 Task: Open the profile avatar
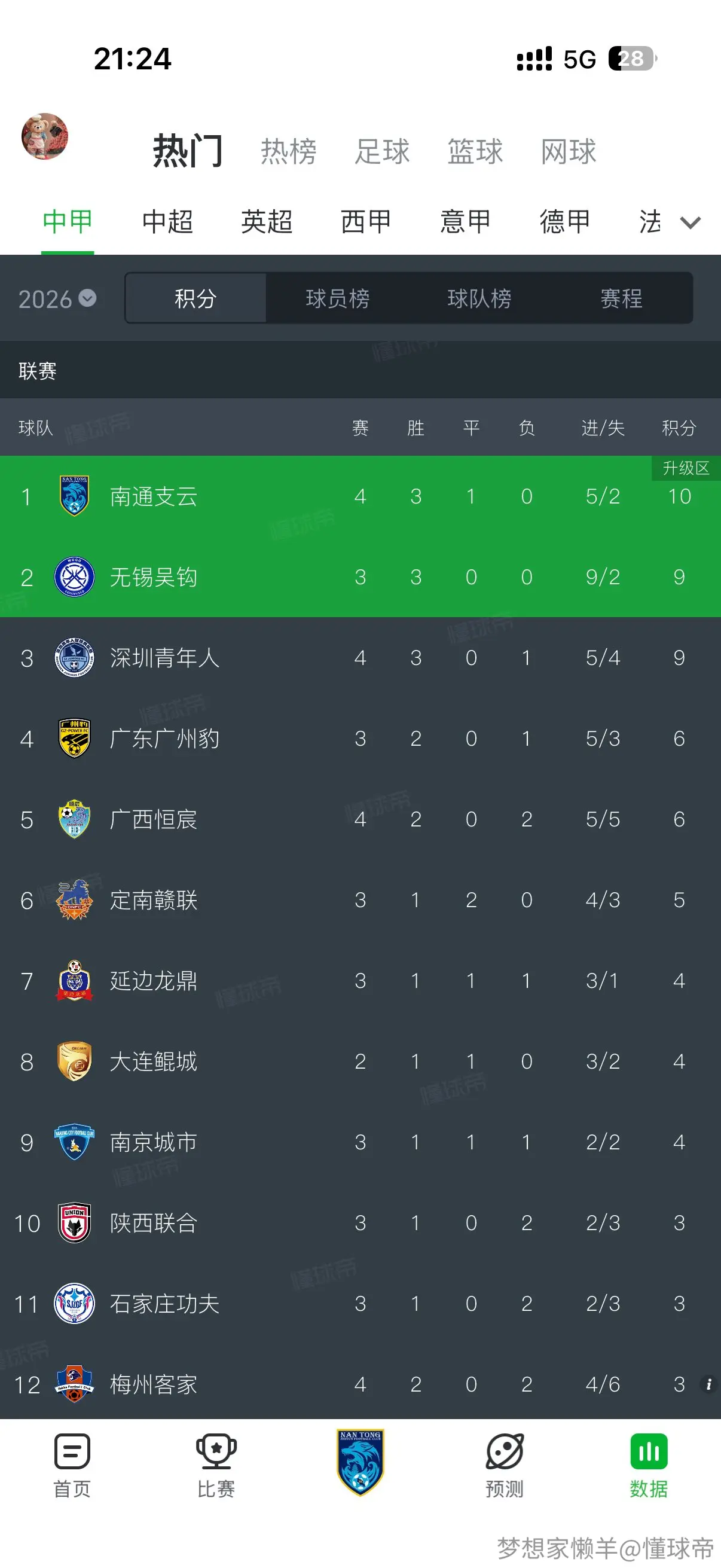(x=44, y=136)
